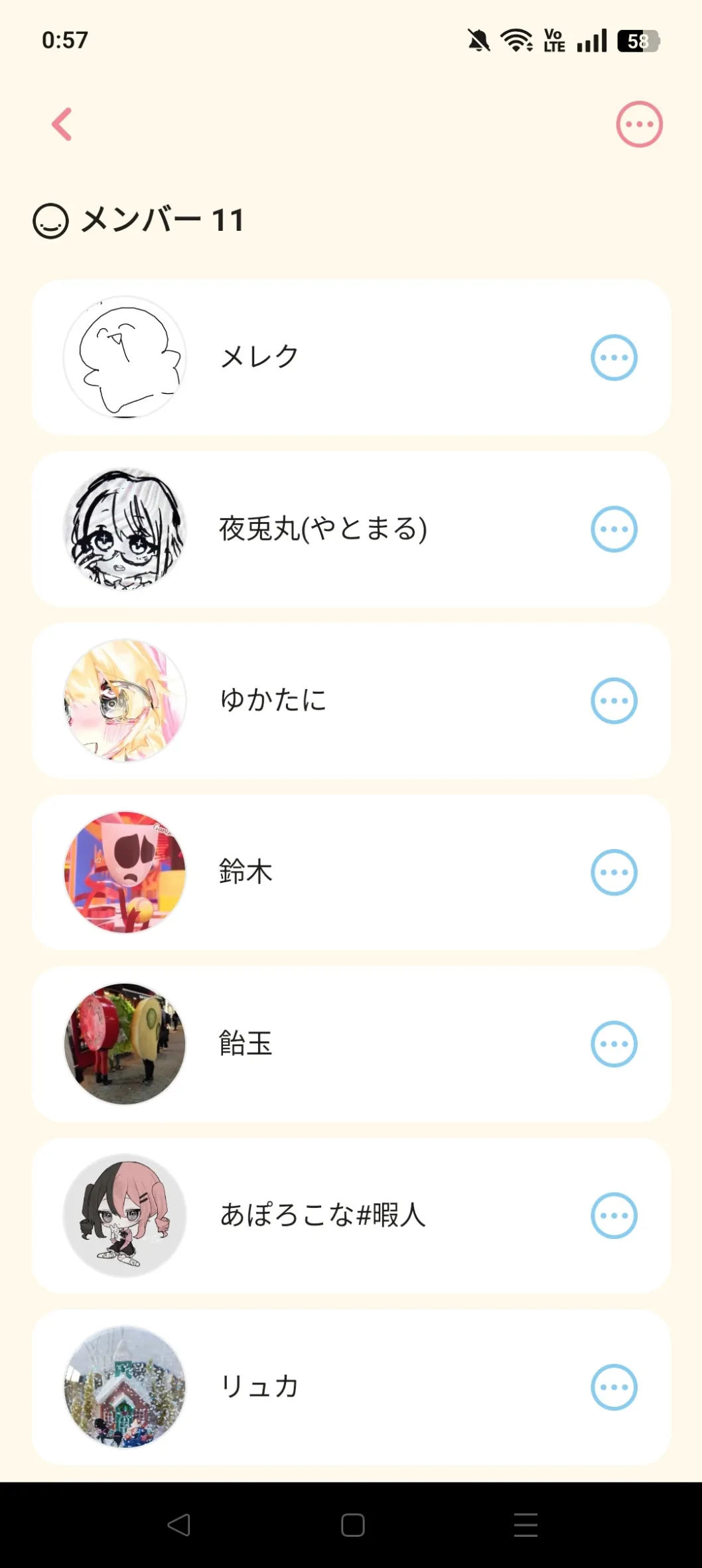Tap the more icon beside ゆかたに
Viewport: 702px width, 1568px height.
pos(614,700)
